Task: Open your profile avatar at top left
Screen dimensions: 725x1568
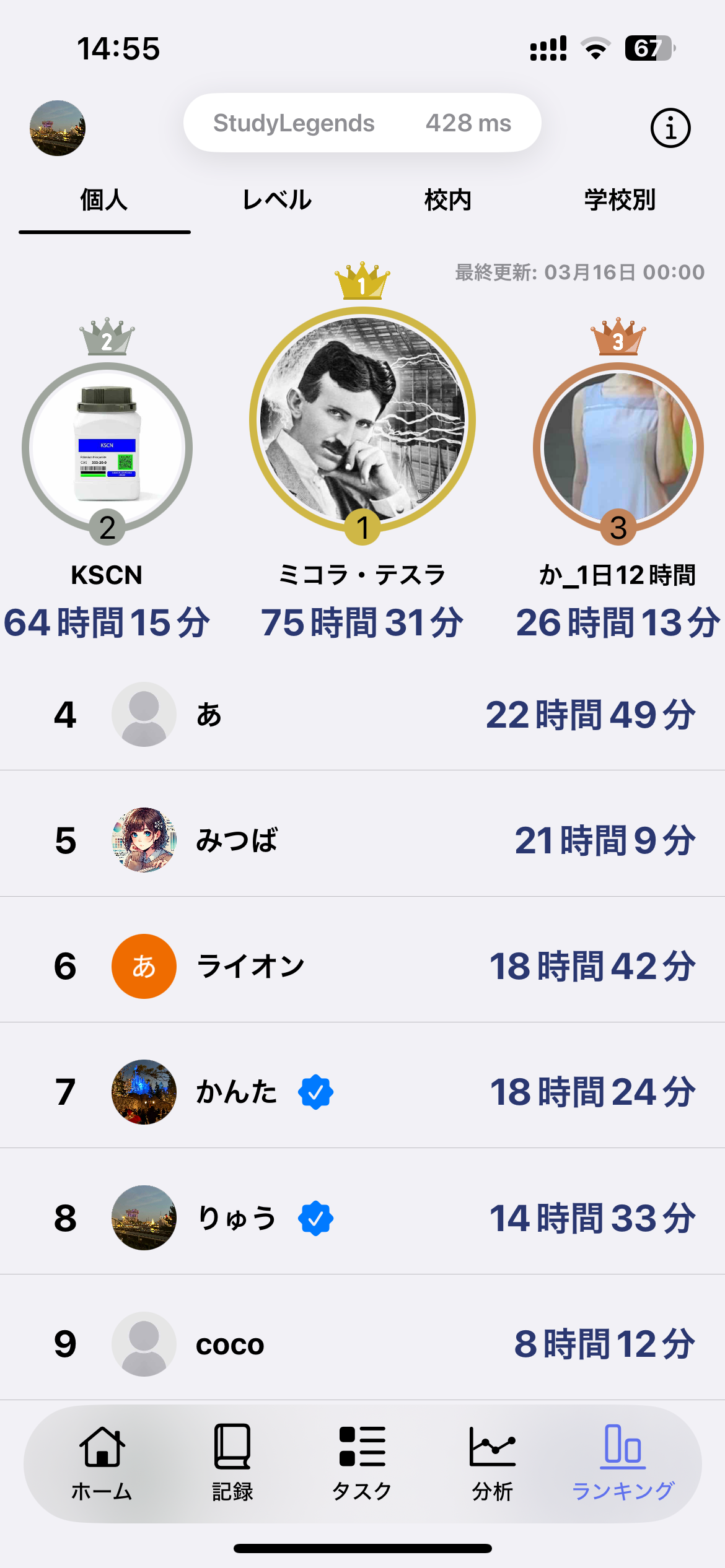Action: coord(58,128)
